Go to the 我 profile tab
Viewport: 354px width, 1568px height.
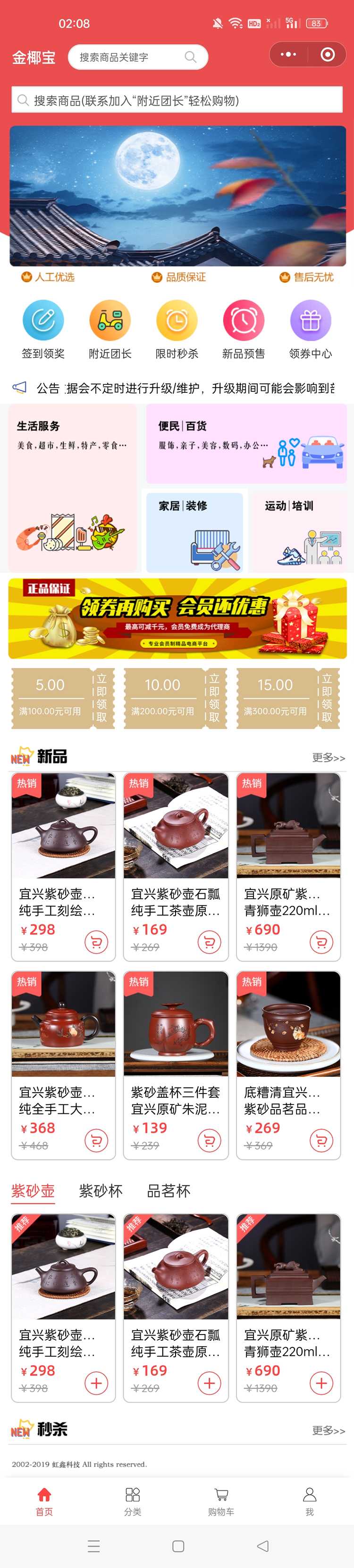310,1502
